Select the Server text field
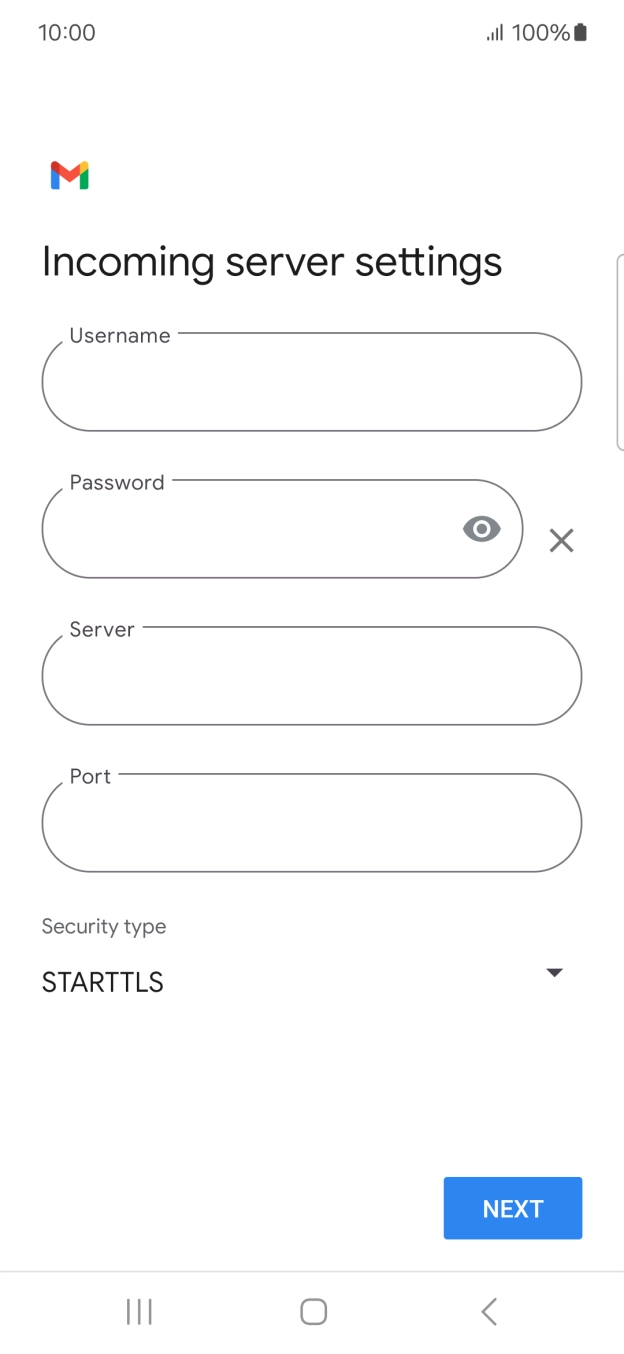Viewport: 624px width, 1354px height. [311, 676]
